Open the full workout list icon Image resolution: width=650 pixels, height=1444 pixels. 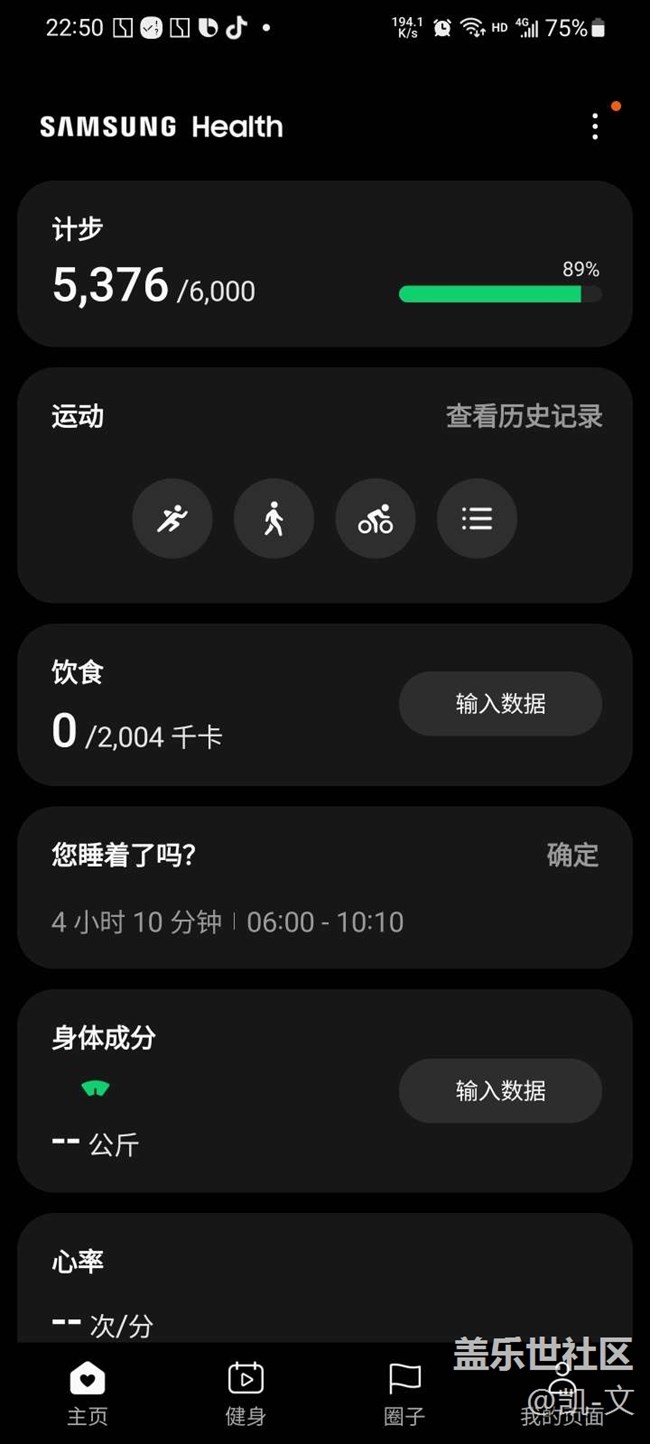coord(477,519)
